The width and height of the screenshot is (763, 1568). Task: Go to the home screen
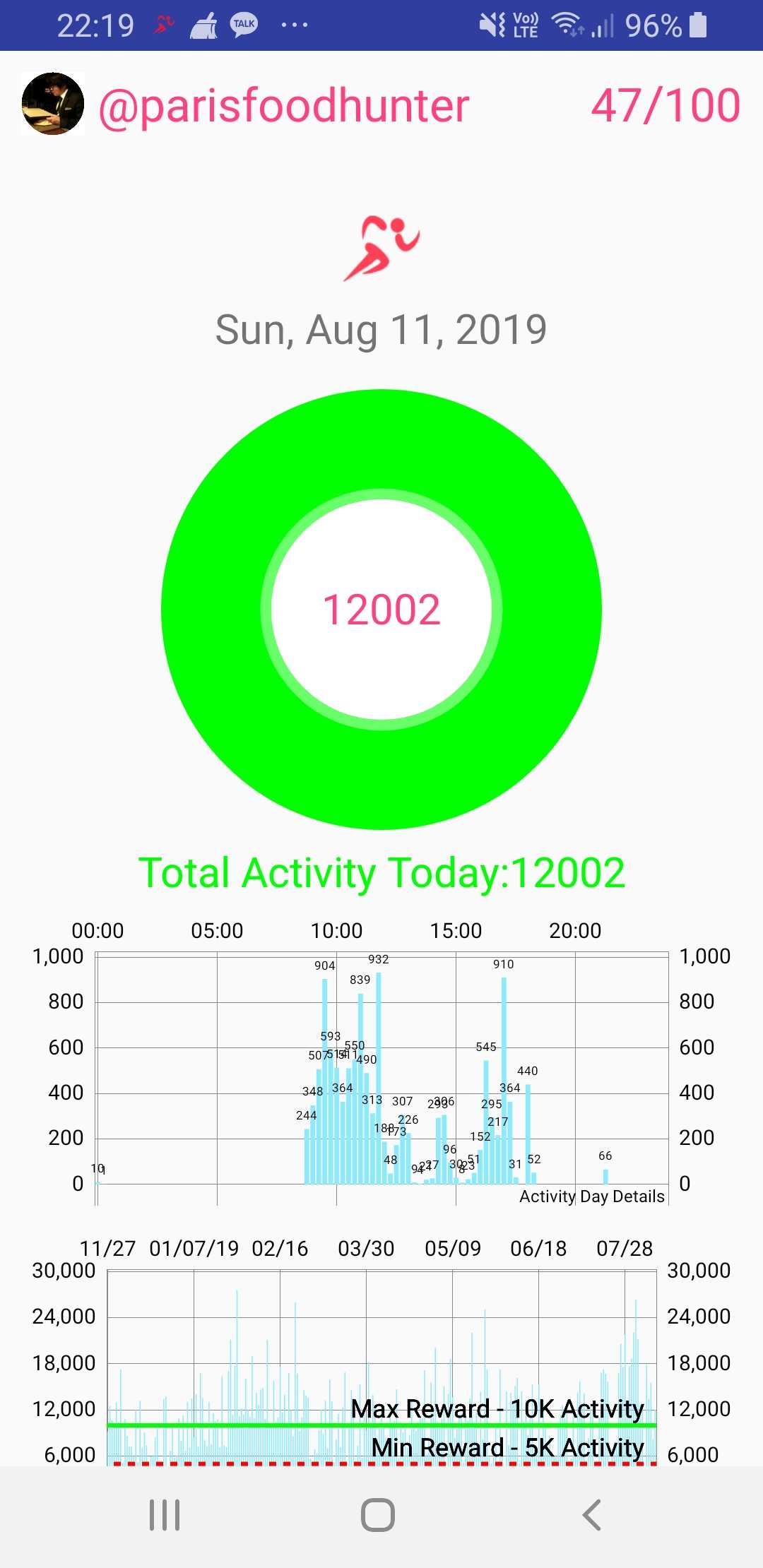pos(378,1515)
